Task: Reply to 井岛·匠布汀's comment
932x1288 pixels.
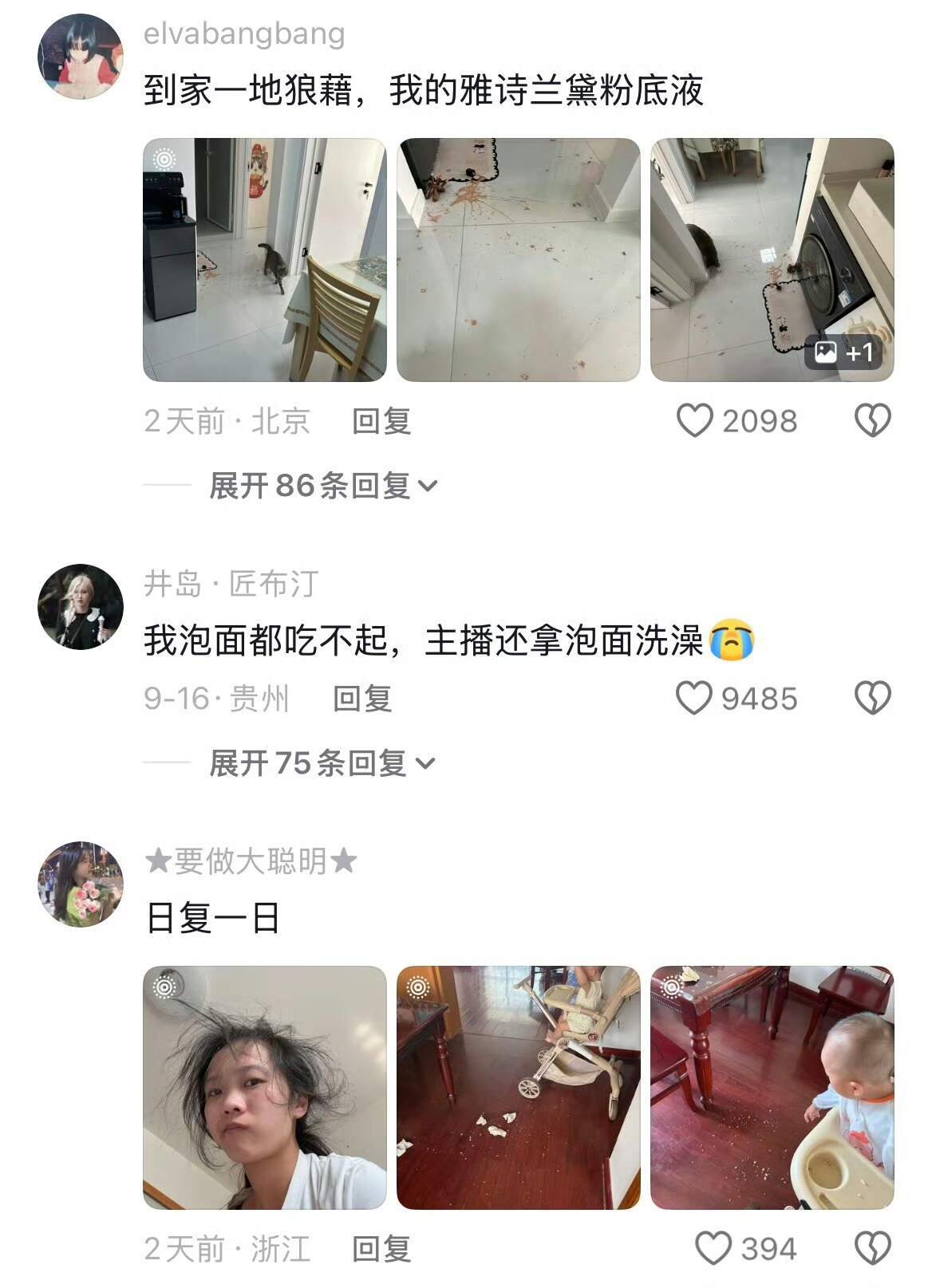Action: click(x=362, y=699)
